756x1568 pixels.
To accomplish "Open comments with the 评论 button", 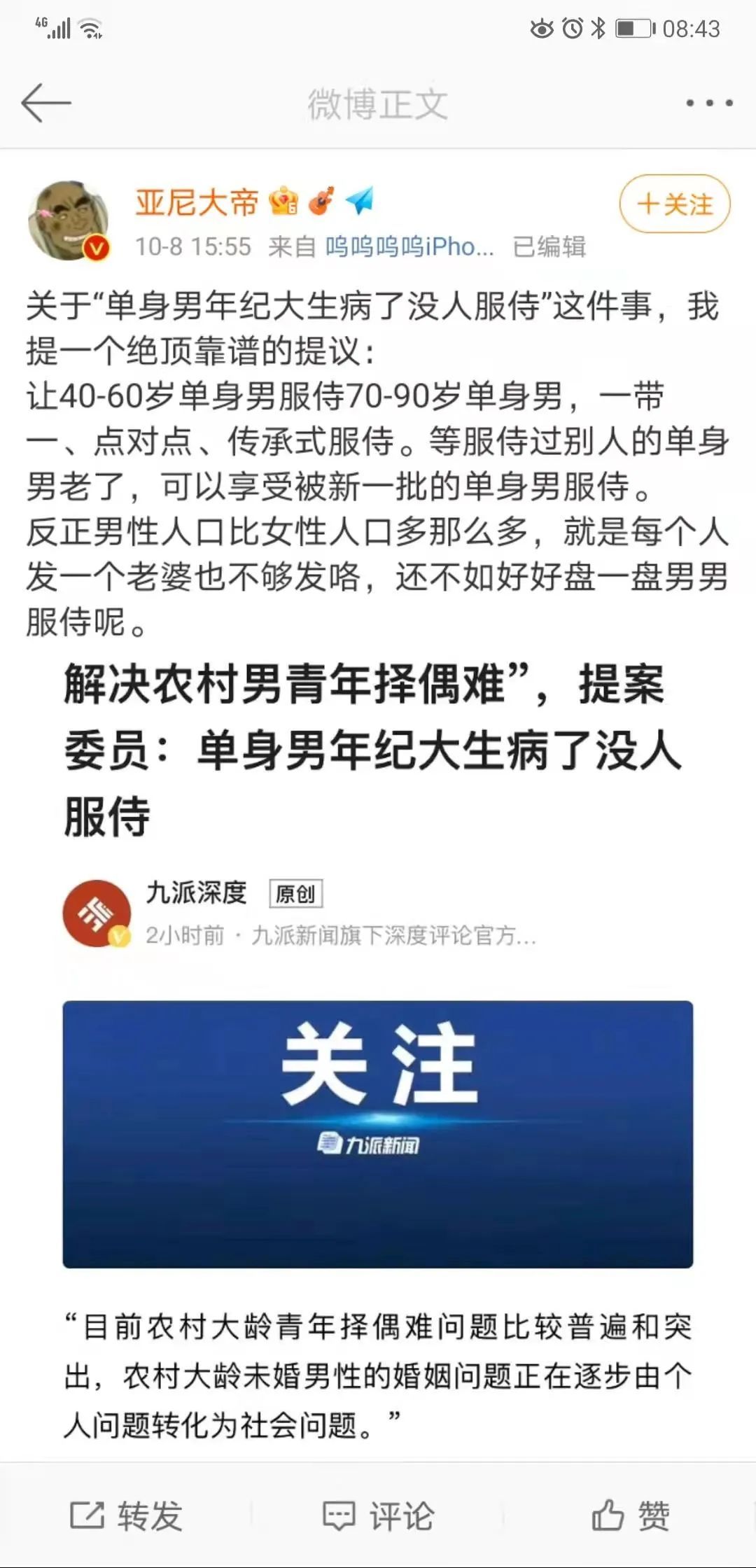I will point(378,1515).
